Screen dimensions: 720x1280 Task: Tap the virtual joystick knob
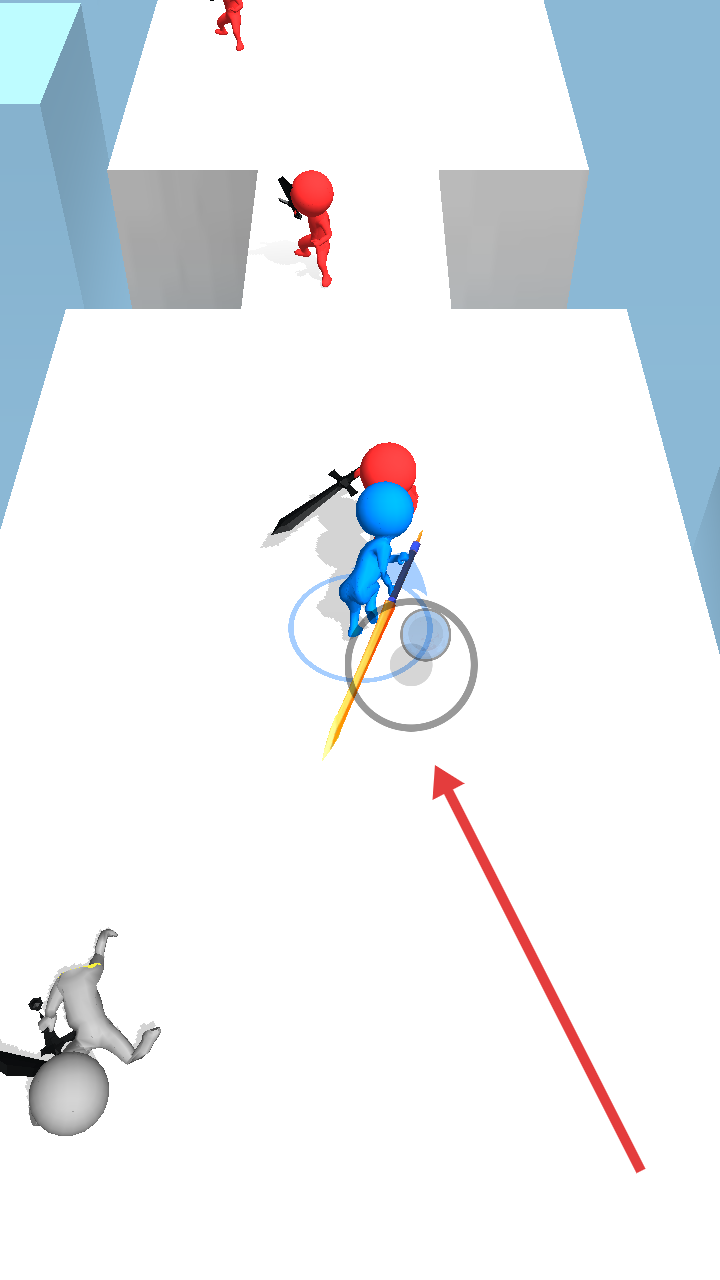425,634
